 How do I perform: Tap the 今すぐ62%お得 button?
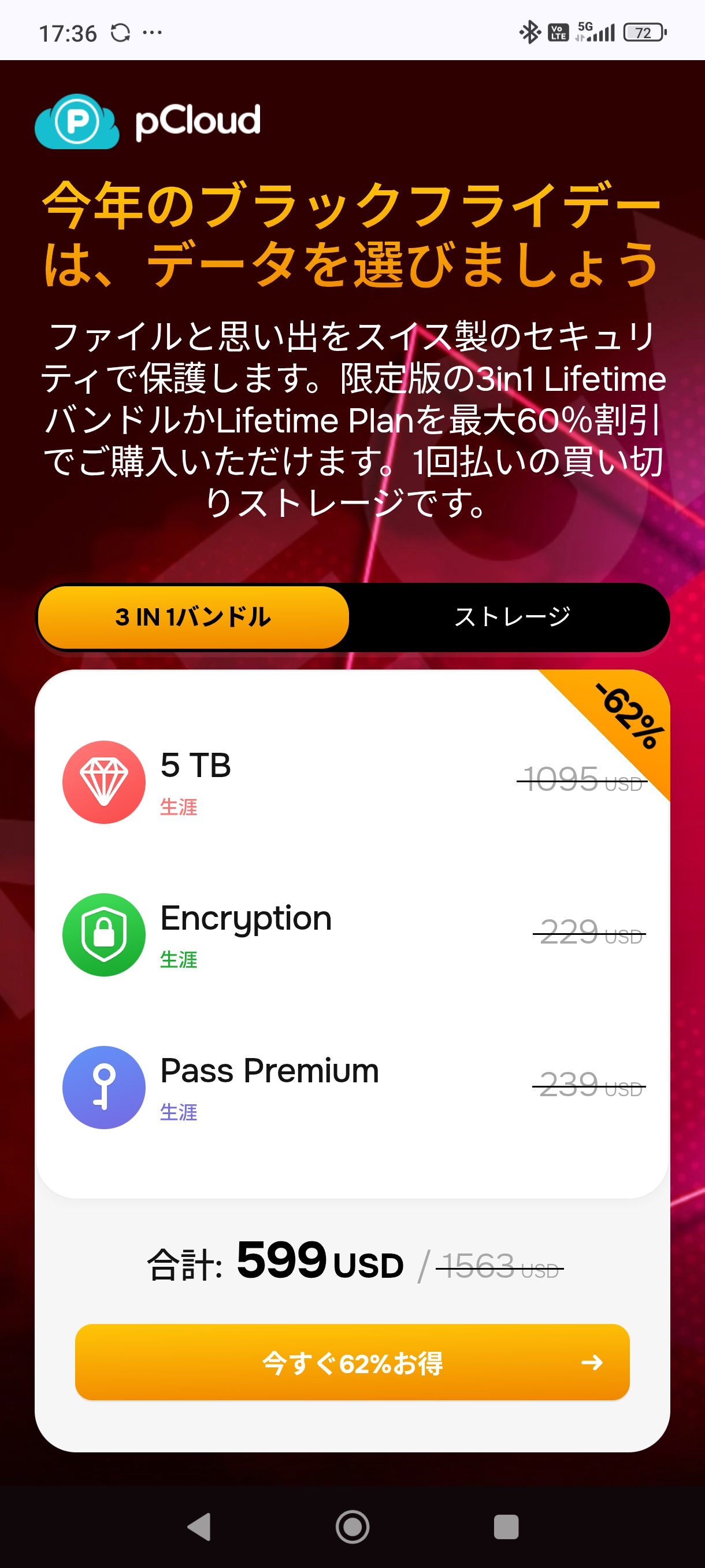pyautogui.click(x=351, y=1362)
